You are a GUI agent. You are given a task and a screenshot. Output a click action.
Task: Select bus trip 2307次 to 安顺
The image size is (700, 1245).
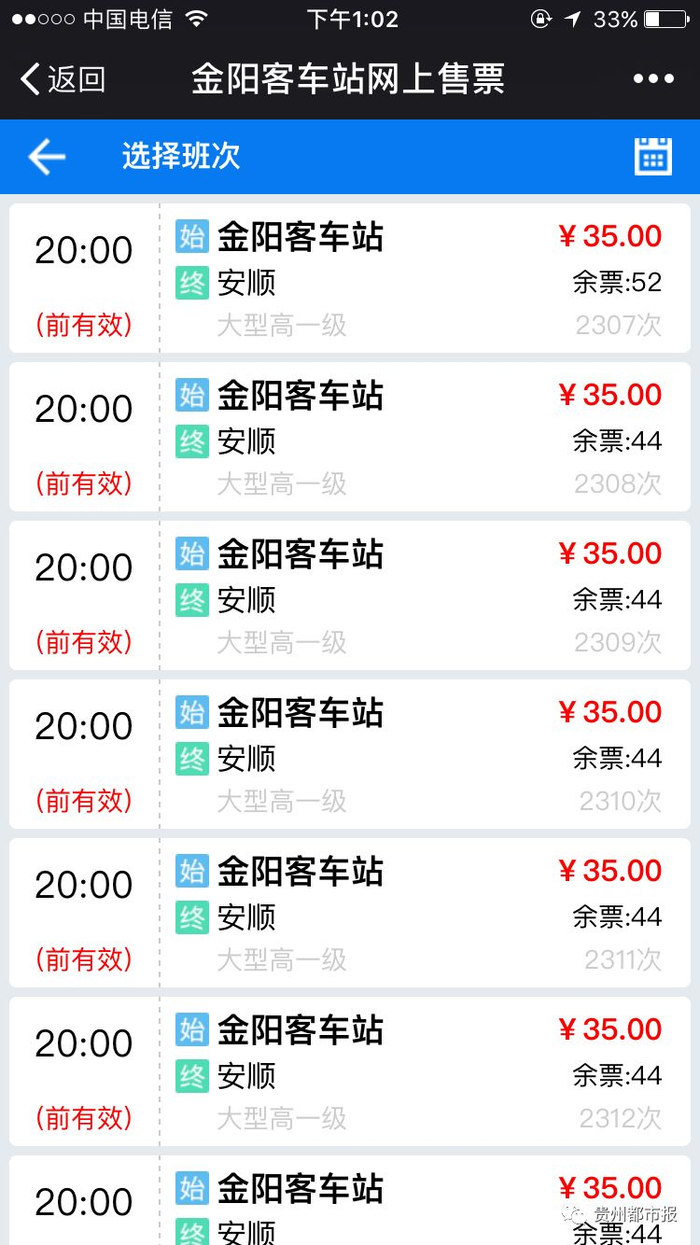pyautogui.click(x=350, y=279)
